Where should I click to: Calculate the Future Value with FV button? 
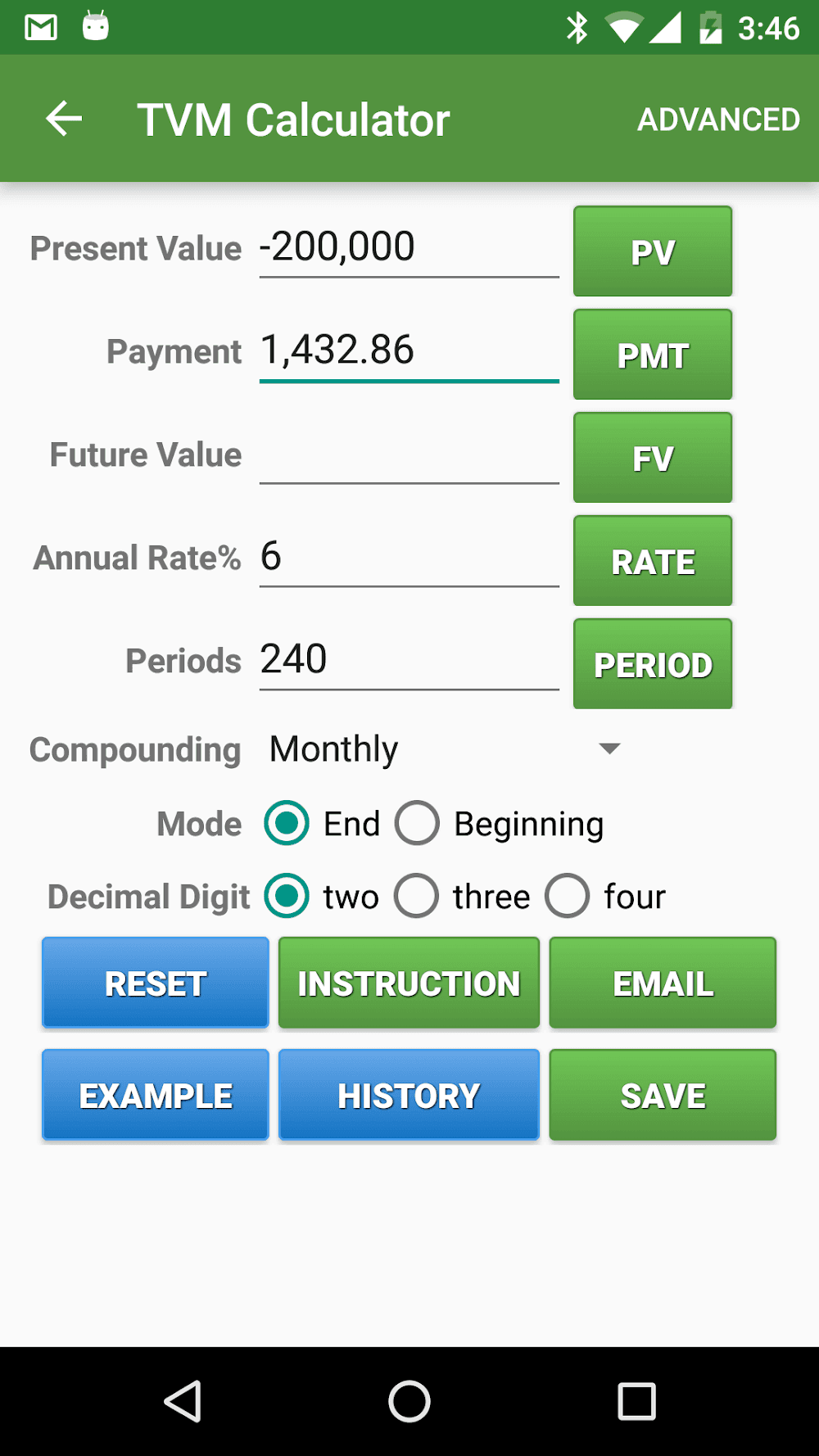(653, 457)
